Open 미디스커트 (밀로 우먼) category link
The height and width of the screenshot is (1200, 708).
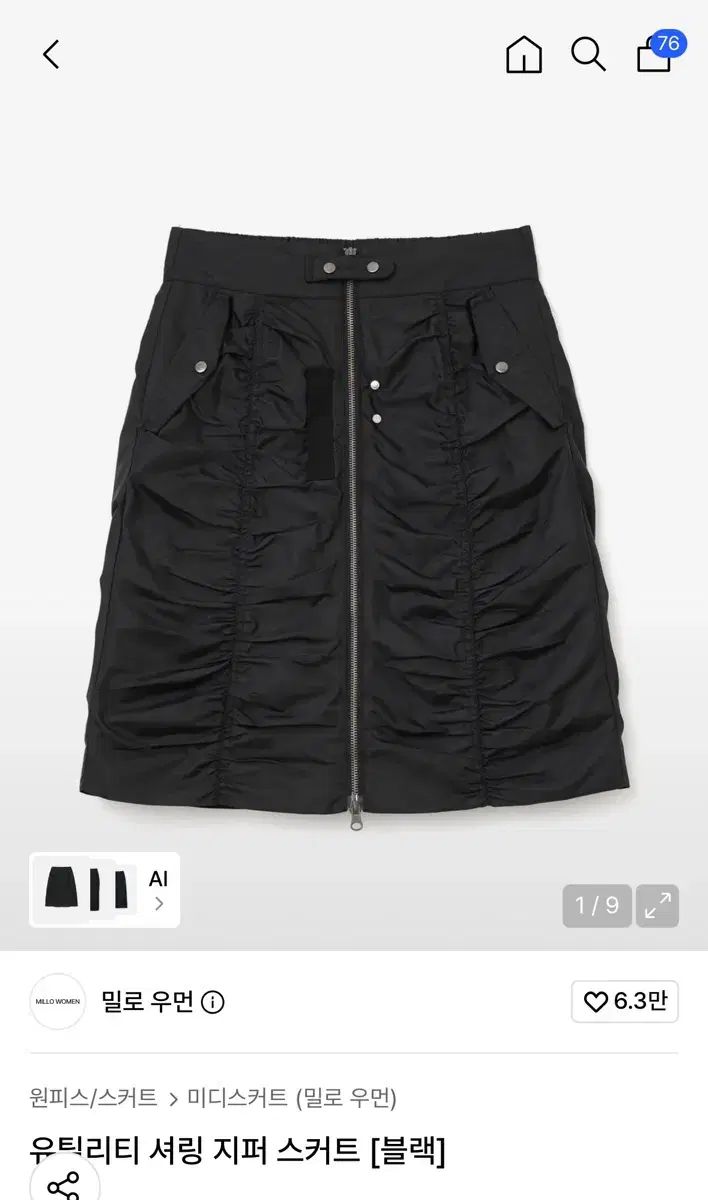click(x=292, y=1098)
